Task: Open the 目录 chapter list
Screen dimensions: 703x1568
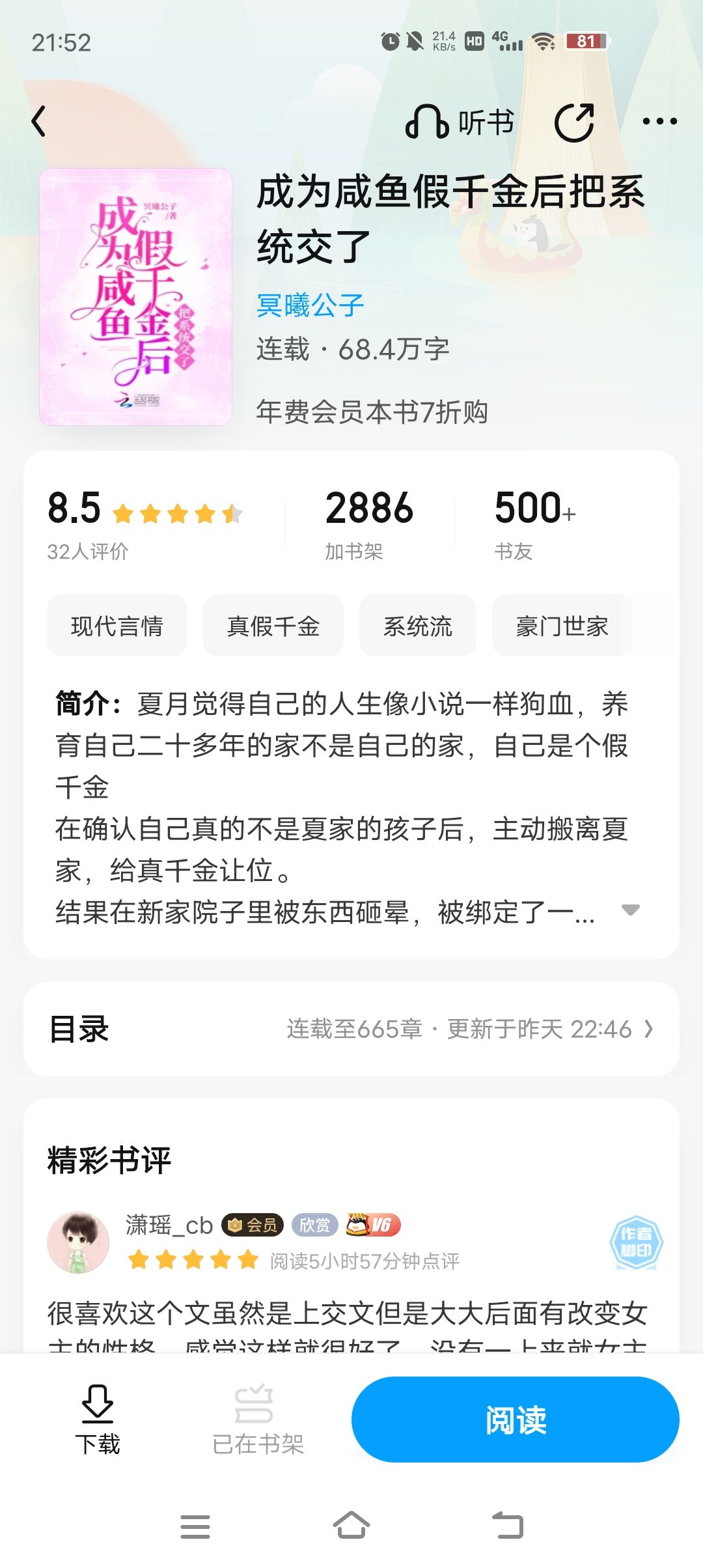Action: (x=351, y=1029)
